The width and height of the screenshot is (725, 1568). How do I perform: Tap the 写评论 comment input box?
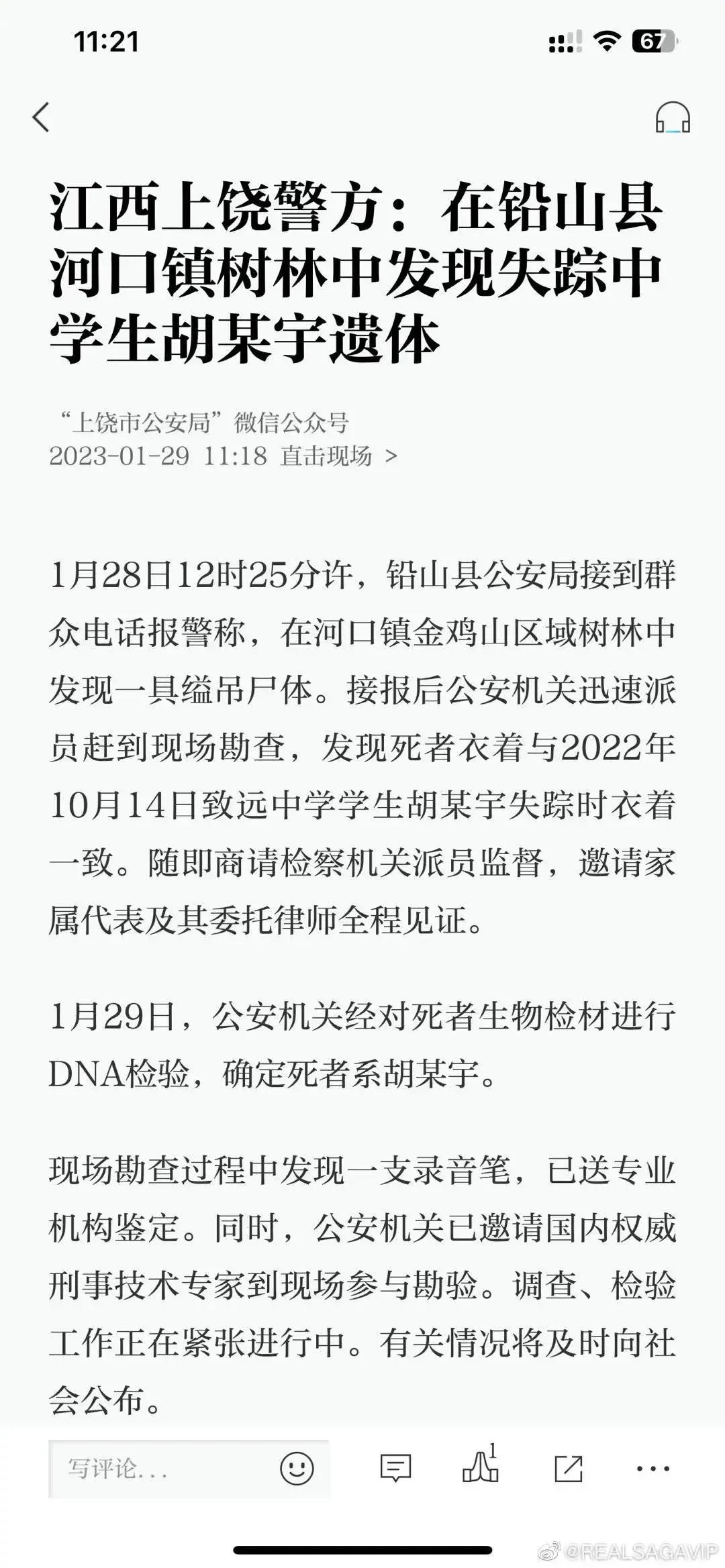pos(189,1469)
